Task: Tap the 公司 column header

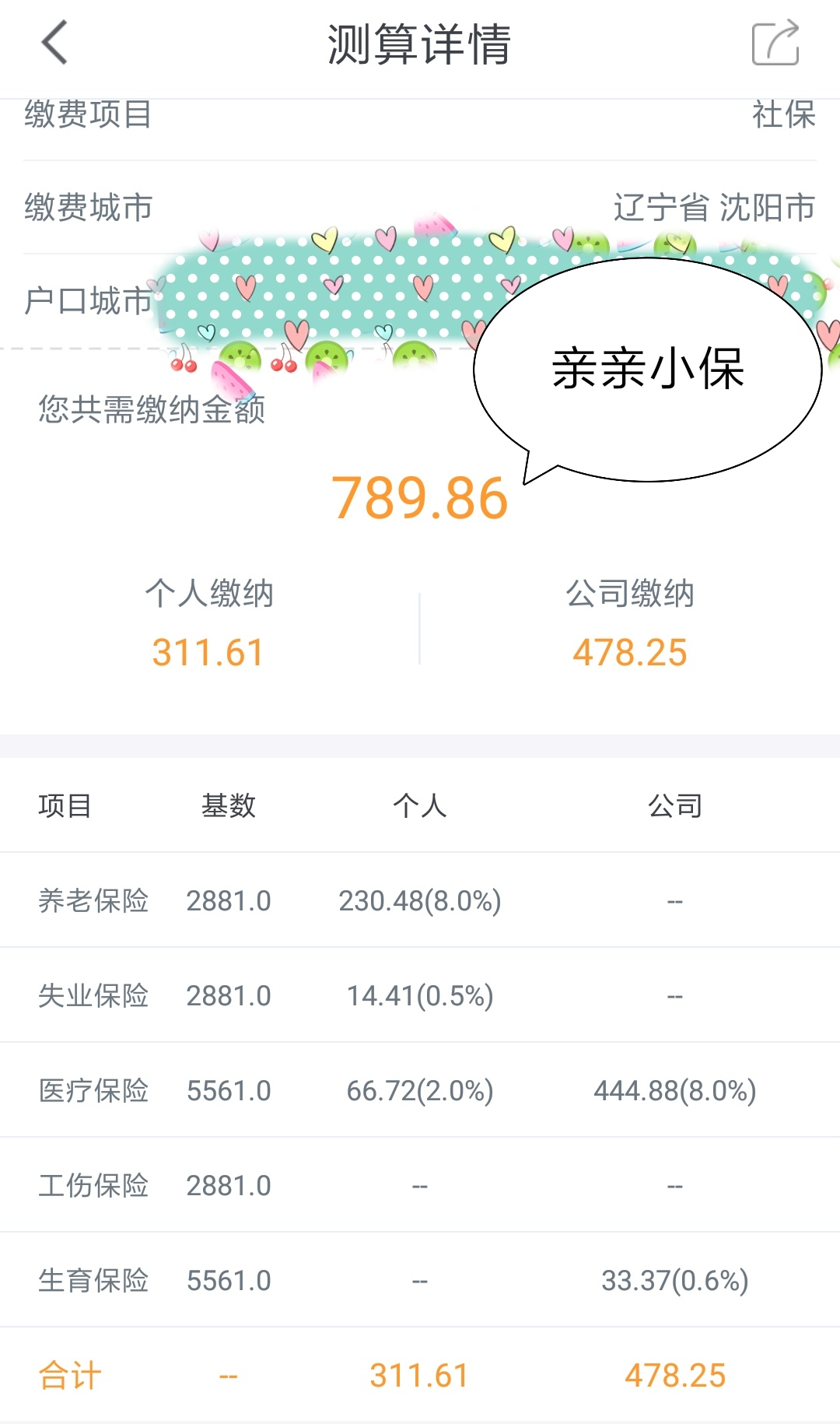Action: click(677, 805)
